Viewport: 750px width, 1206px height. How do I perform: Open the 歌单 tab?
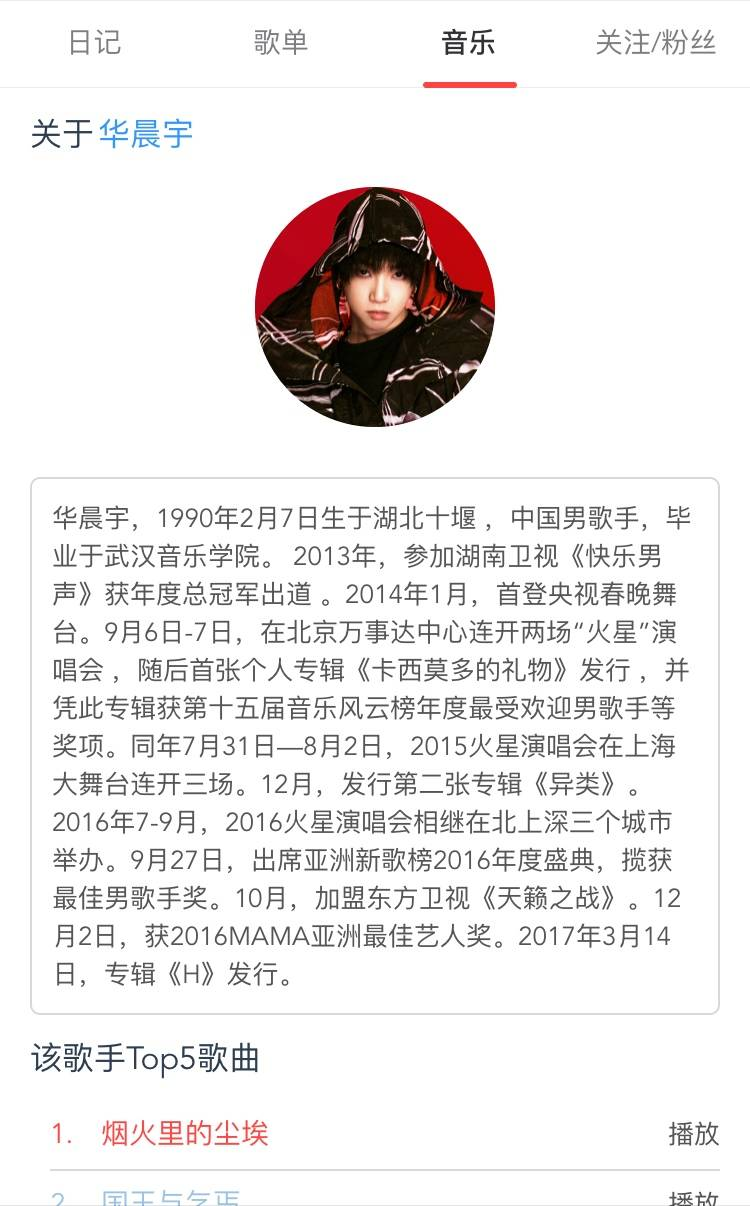(x=281, y=43)
